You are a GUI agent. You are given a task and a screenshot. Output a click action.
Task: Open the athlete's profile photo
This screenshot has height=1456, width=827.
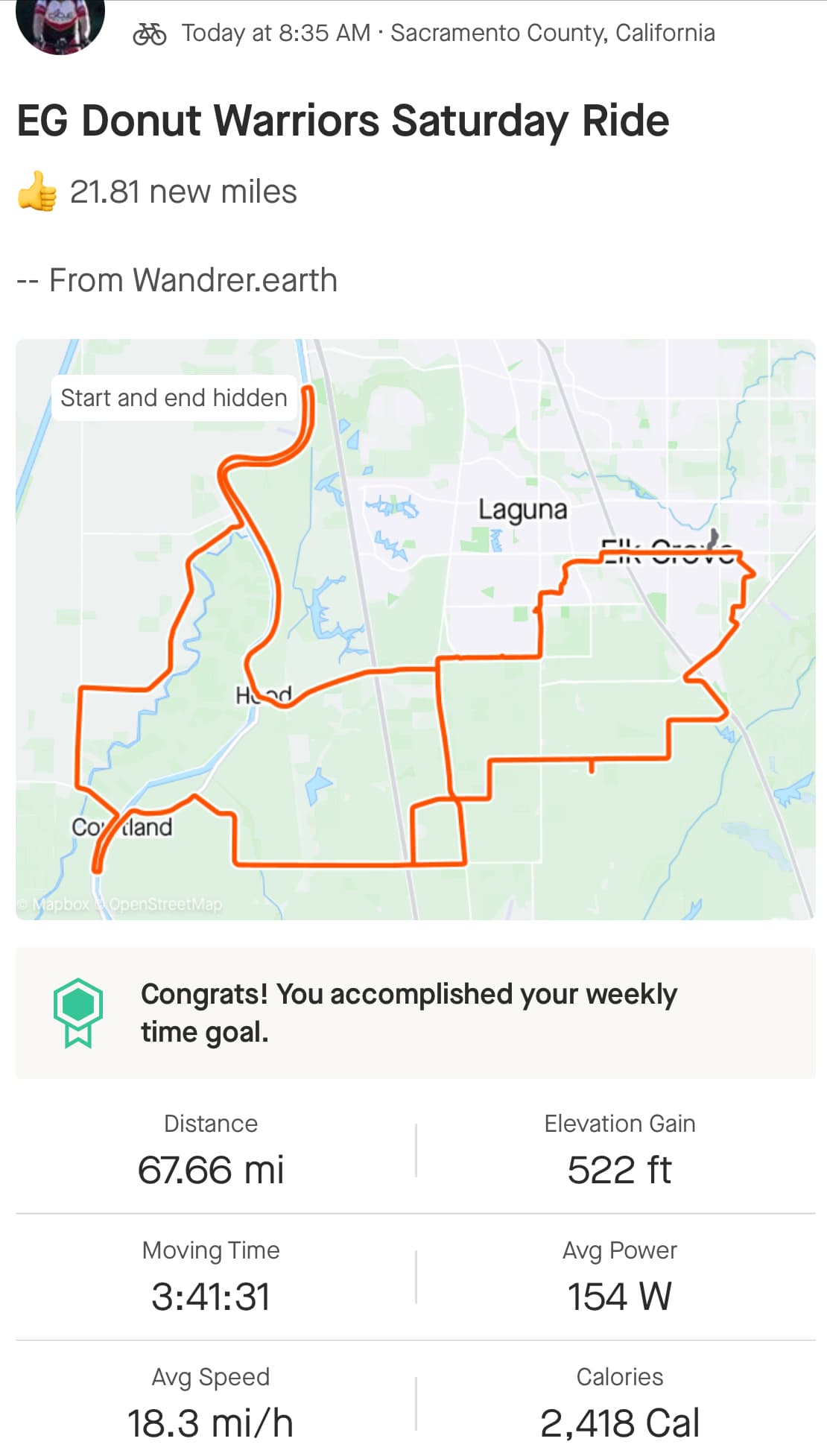[60, 21]
